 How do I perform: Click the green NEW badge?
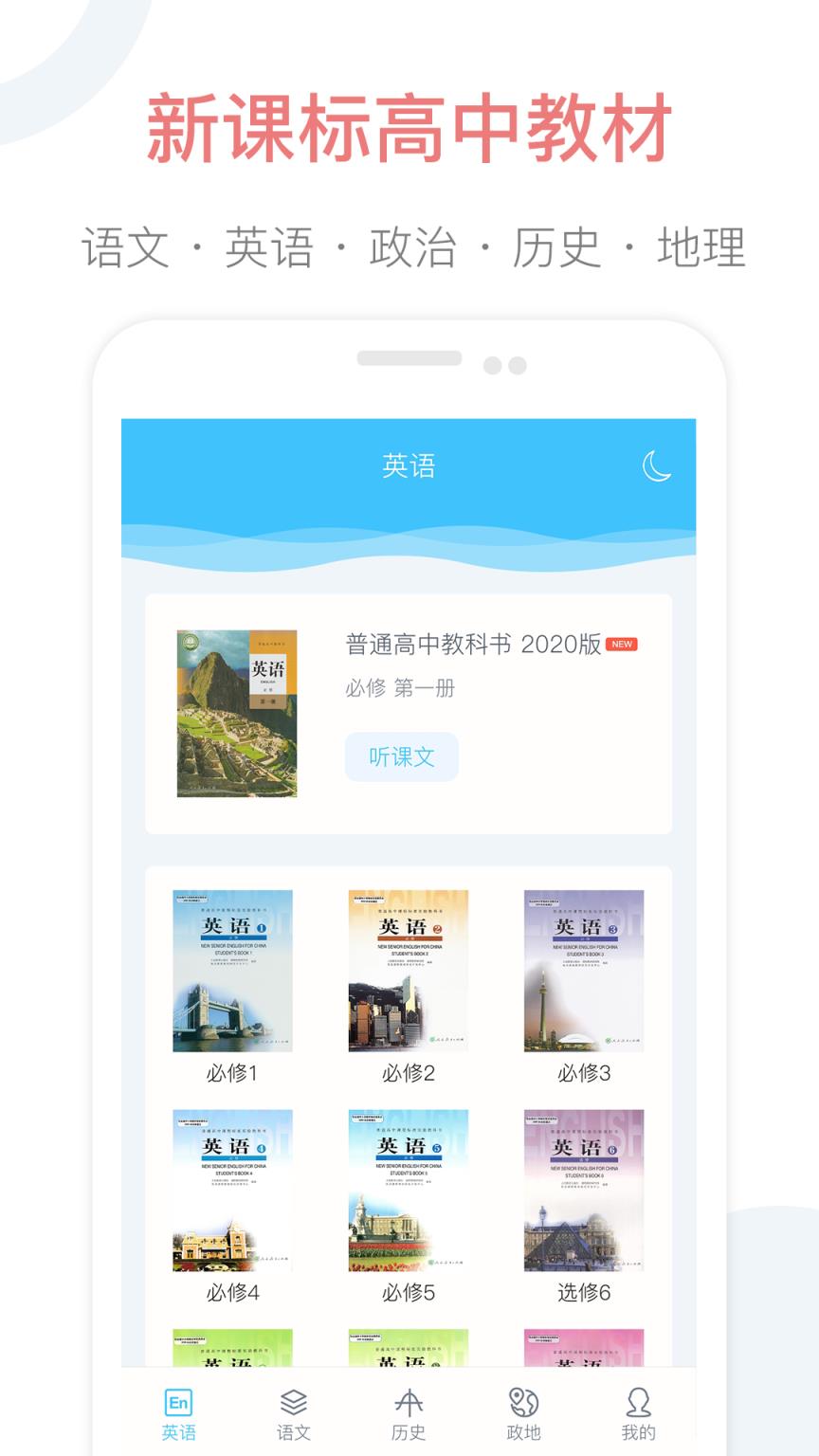click(x=623, y=643)
